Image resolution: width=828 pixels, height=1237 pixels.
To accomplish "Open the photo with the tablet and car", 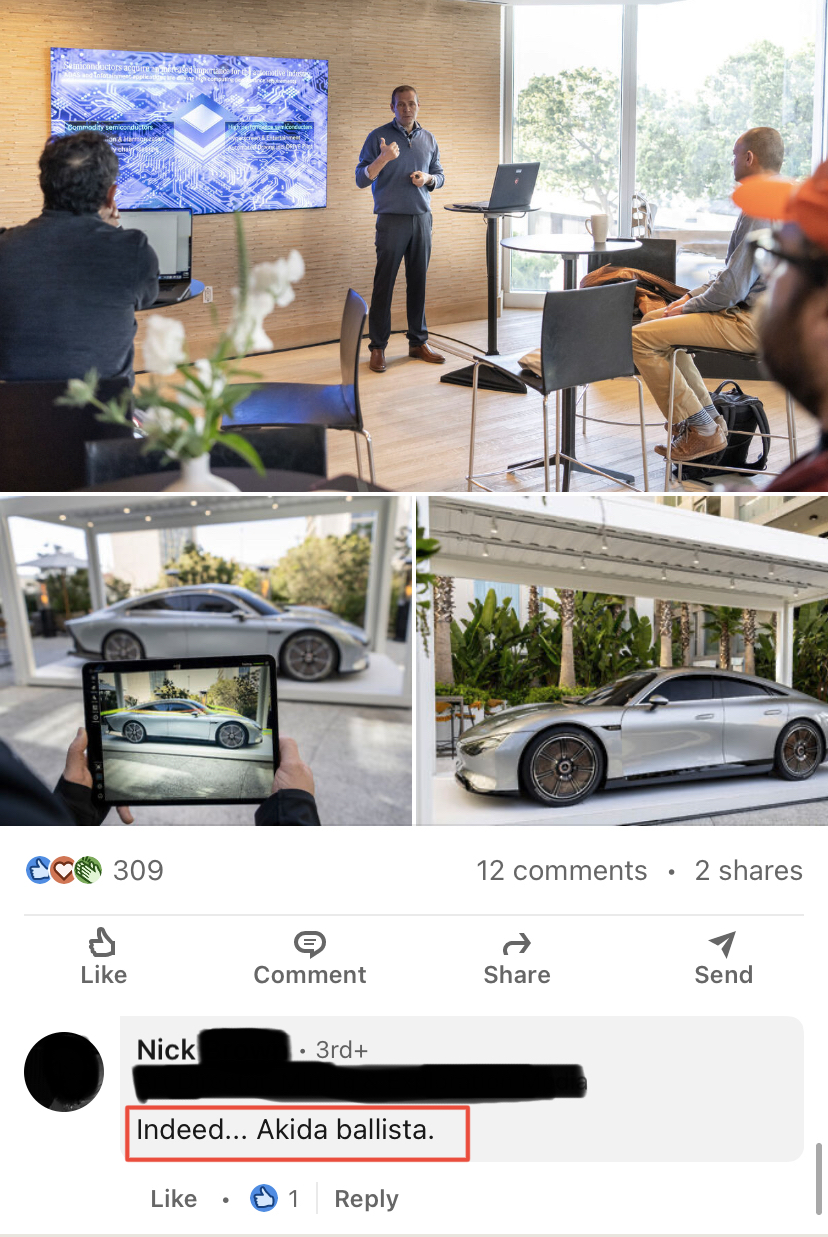I will (x=205, y=660).
